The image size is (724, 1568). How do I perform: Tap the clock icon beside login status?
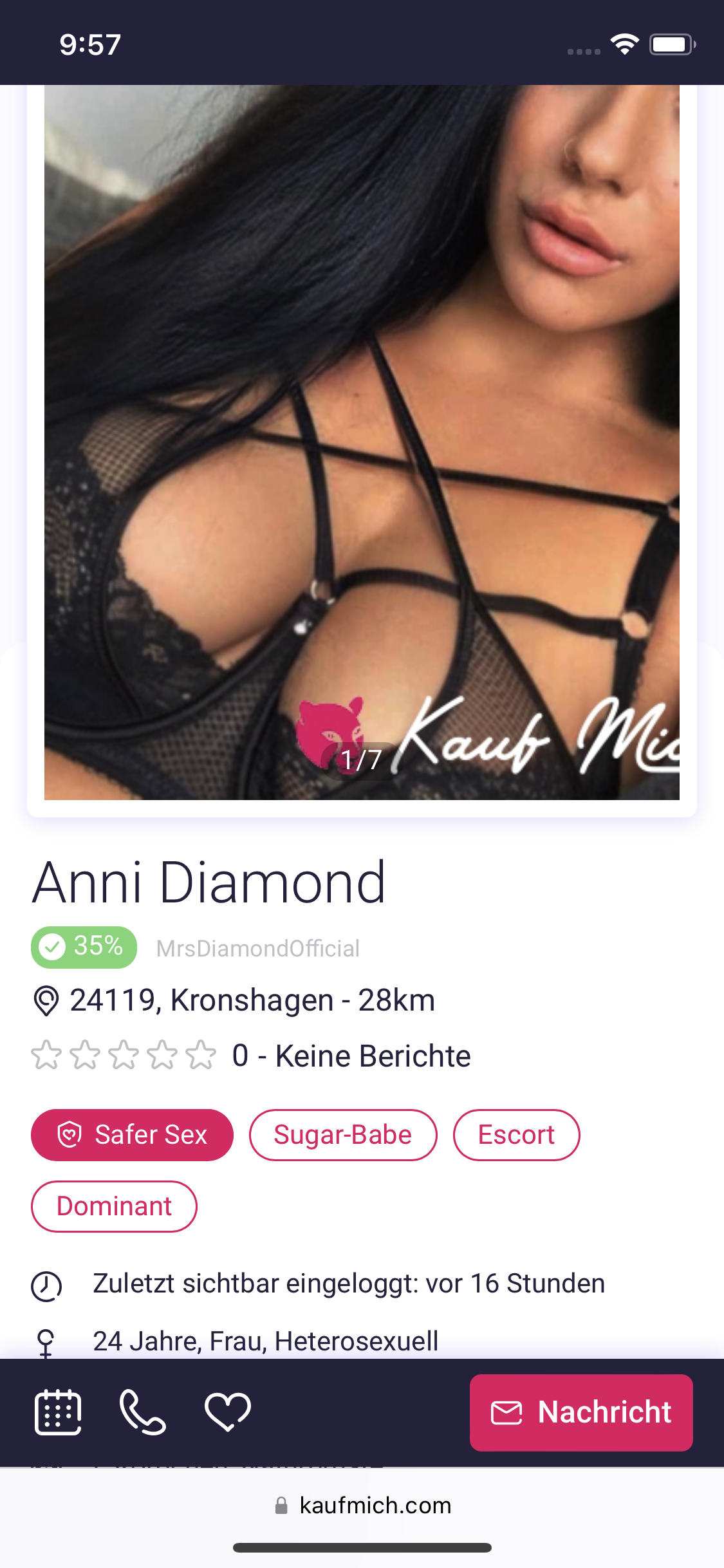(x=46, y=1283)
